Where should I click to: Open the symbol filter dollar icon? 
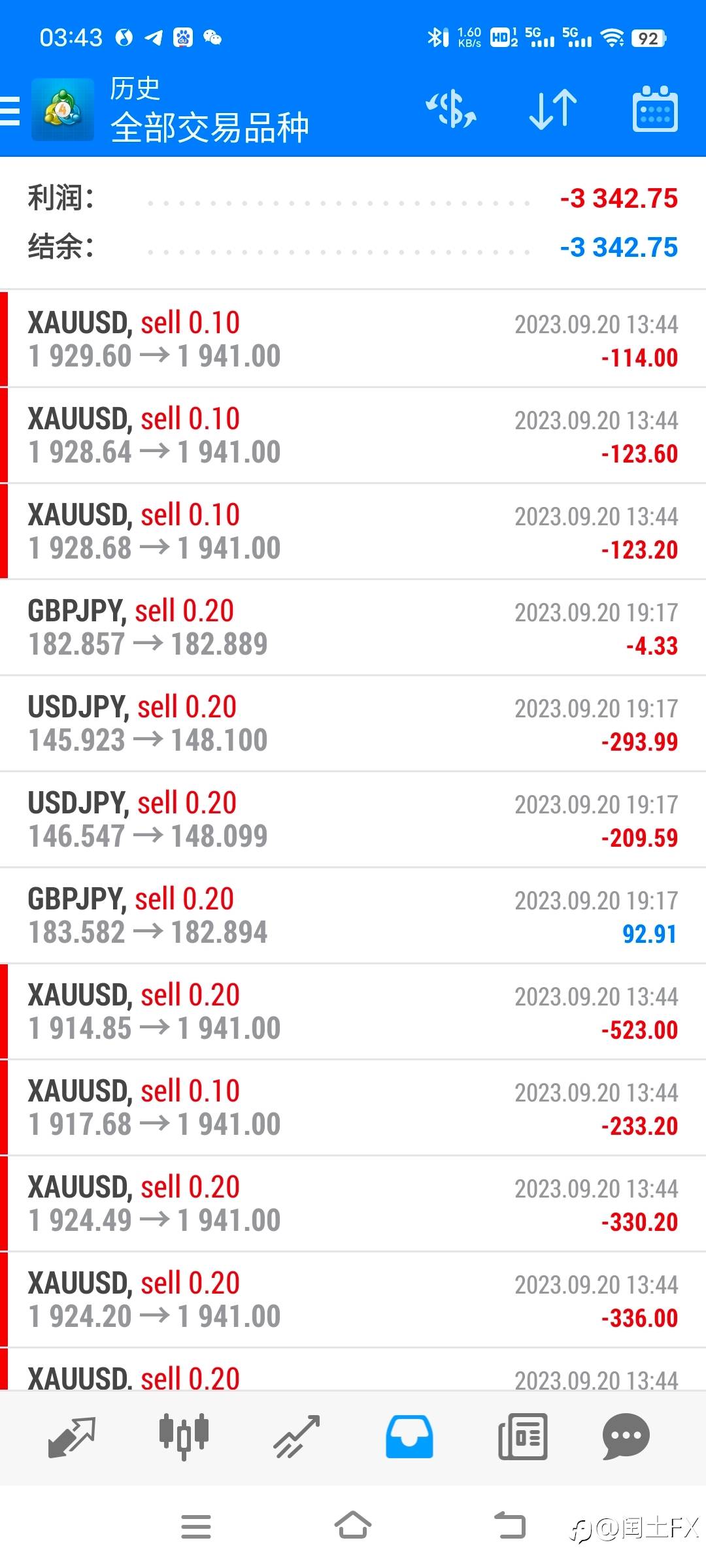(x=452, y=109)
